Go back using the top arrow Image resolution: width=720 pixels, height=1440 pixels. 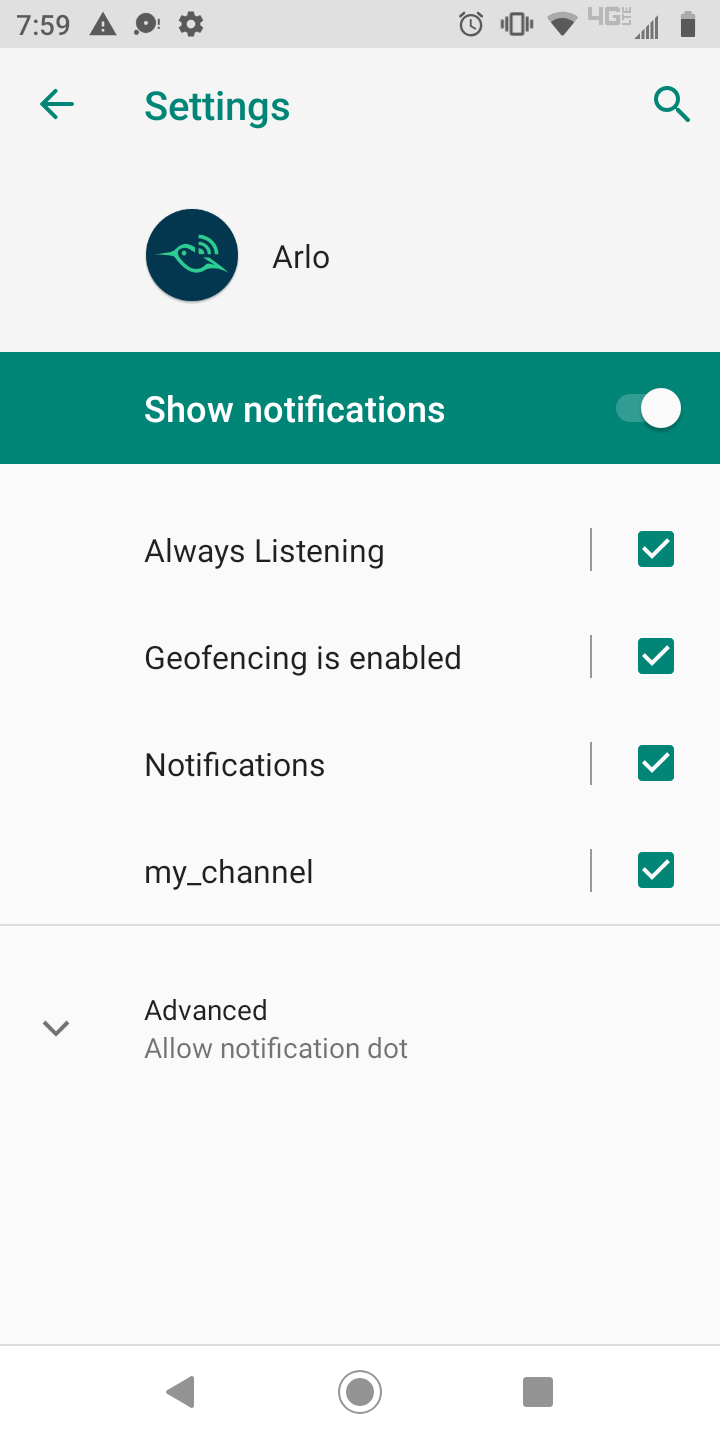click(57, 104)
